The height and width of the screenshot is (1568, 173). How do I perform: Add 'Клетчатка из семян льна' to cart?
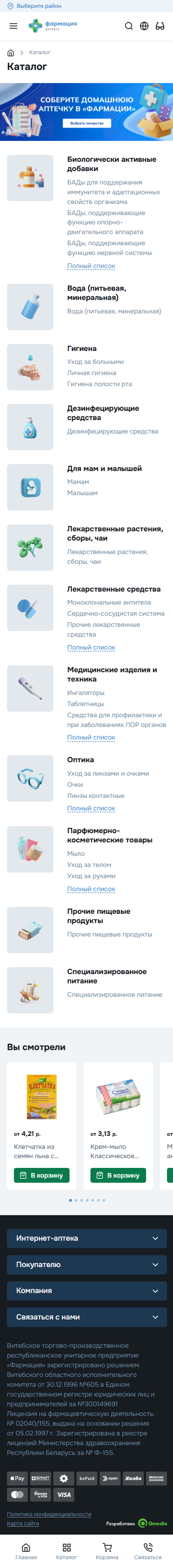[41, 1175]
